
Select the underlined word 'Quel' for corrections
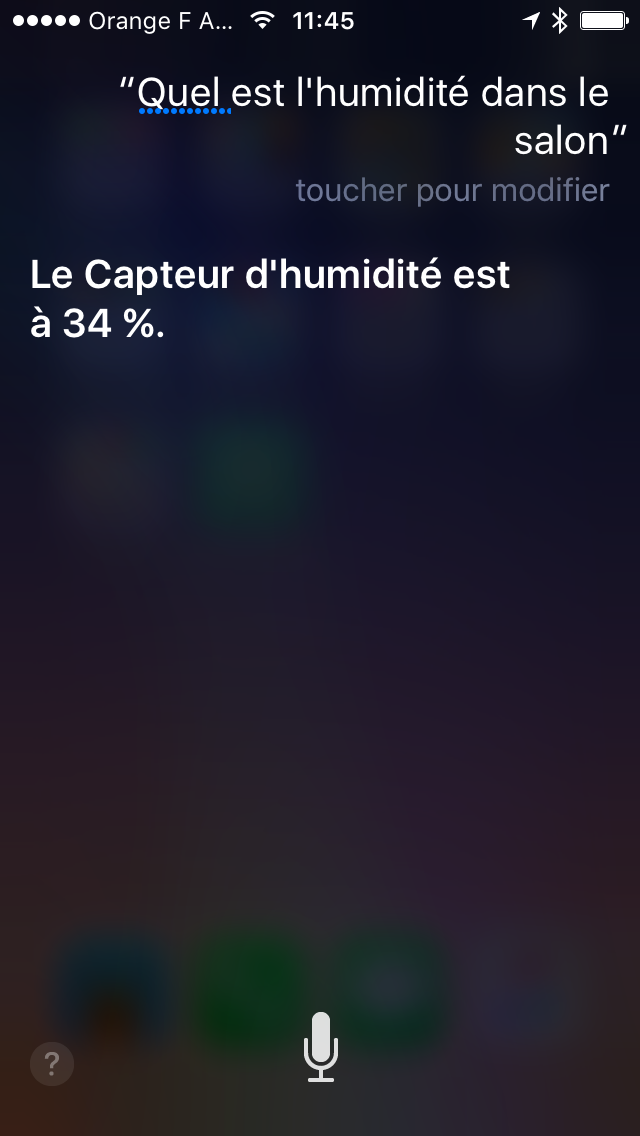pyautogui.click(x=184, y=94)
